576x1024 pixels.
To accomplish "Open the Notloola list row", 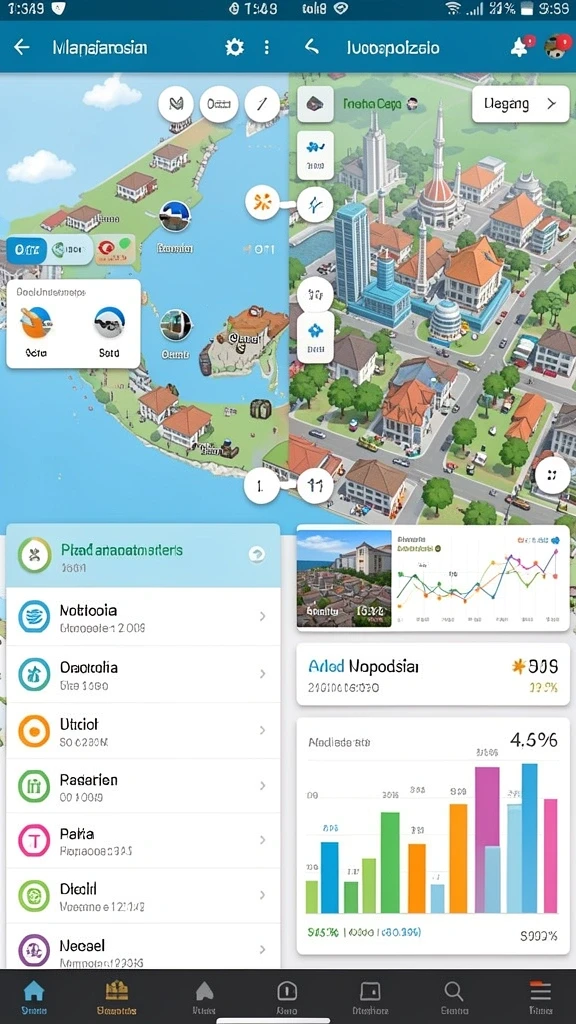I will click(x=144, y=617).
